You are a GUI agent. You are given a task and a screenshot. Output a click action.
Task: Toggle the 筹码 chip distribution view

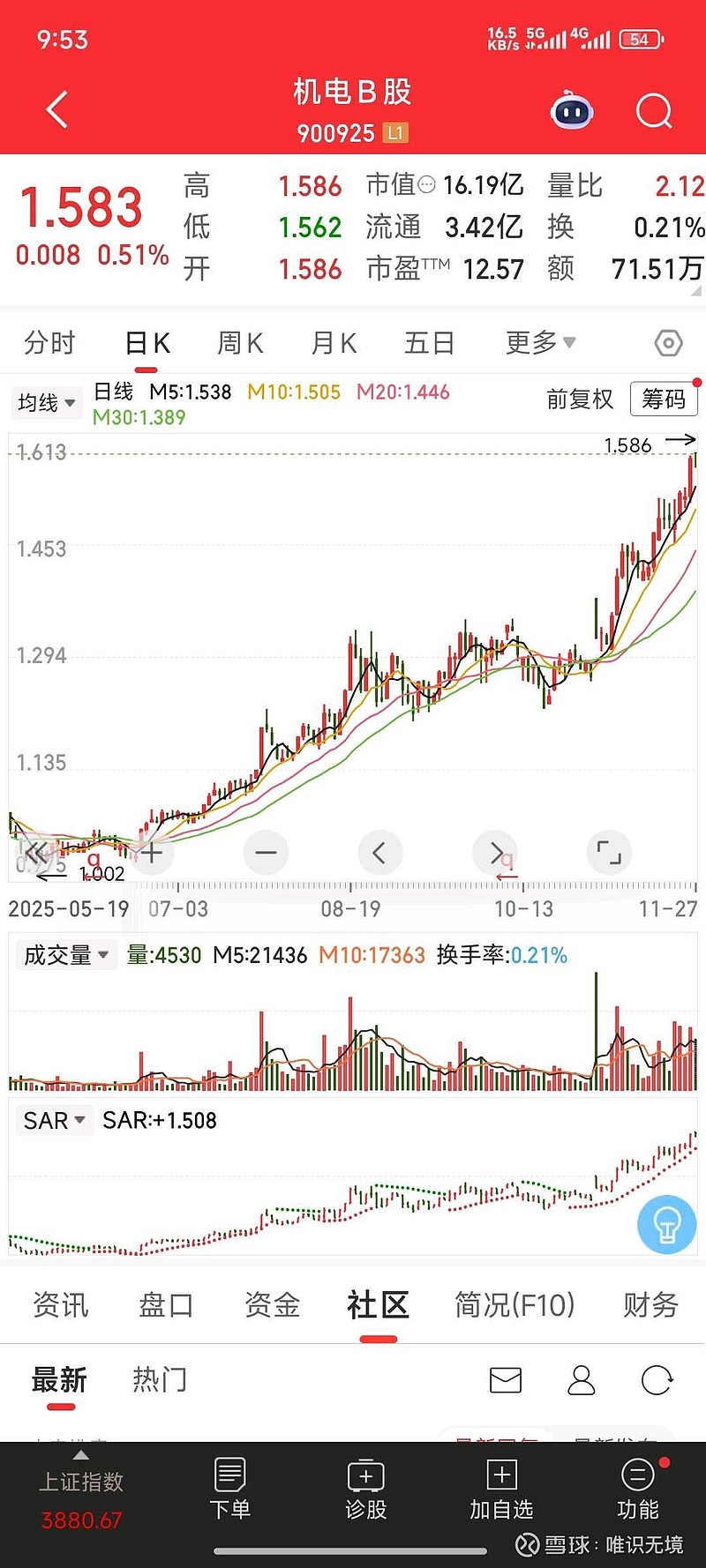(x=664, y=399)
